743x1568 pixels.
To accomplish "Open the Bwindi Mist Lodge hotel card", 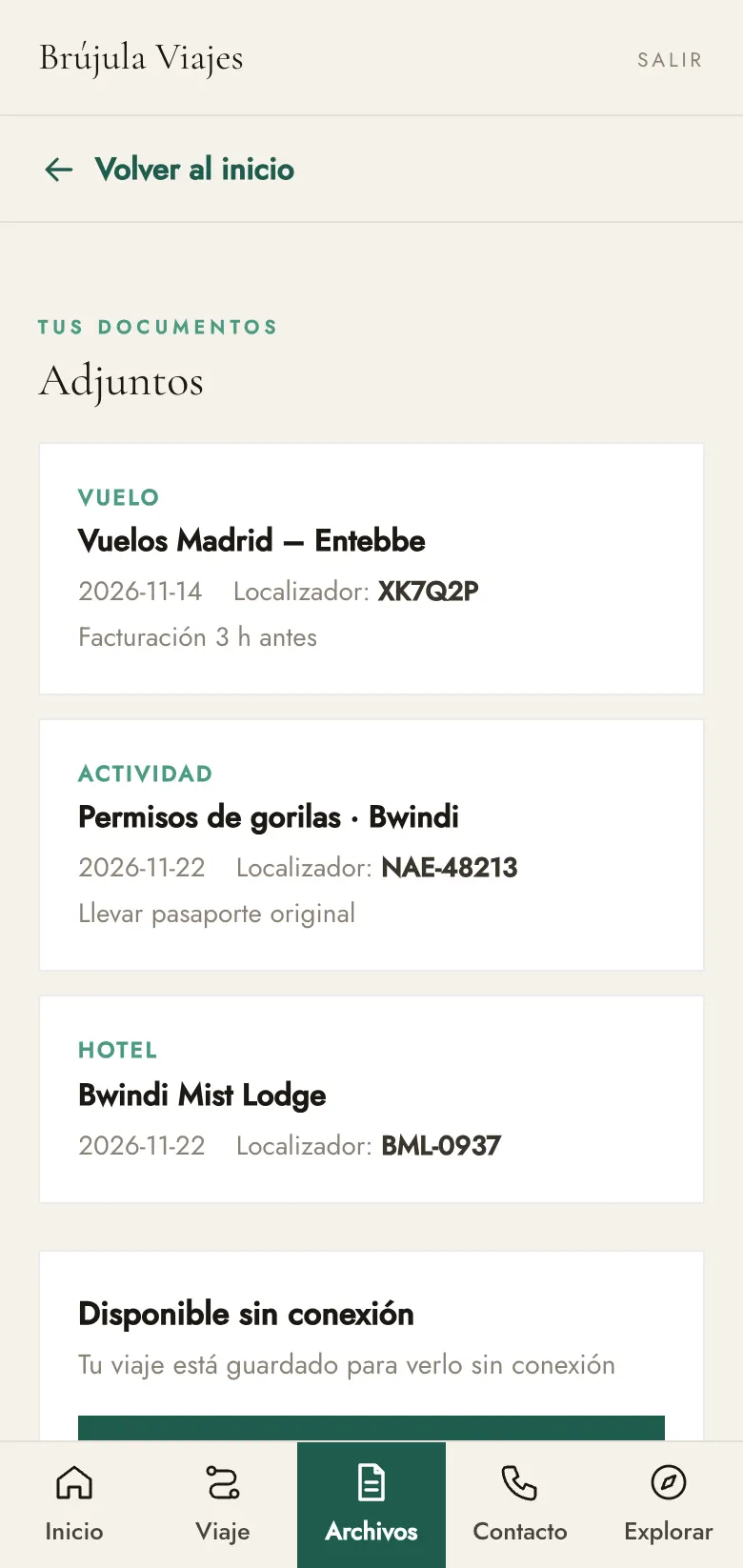I will click(x=371, y=1099).
